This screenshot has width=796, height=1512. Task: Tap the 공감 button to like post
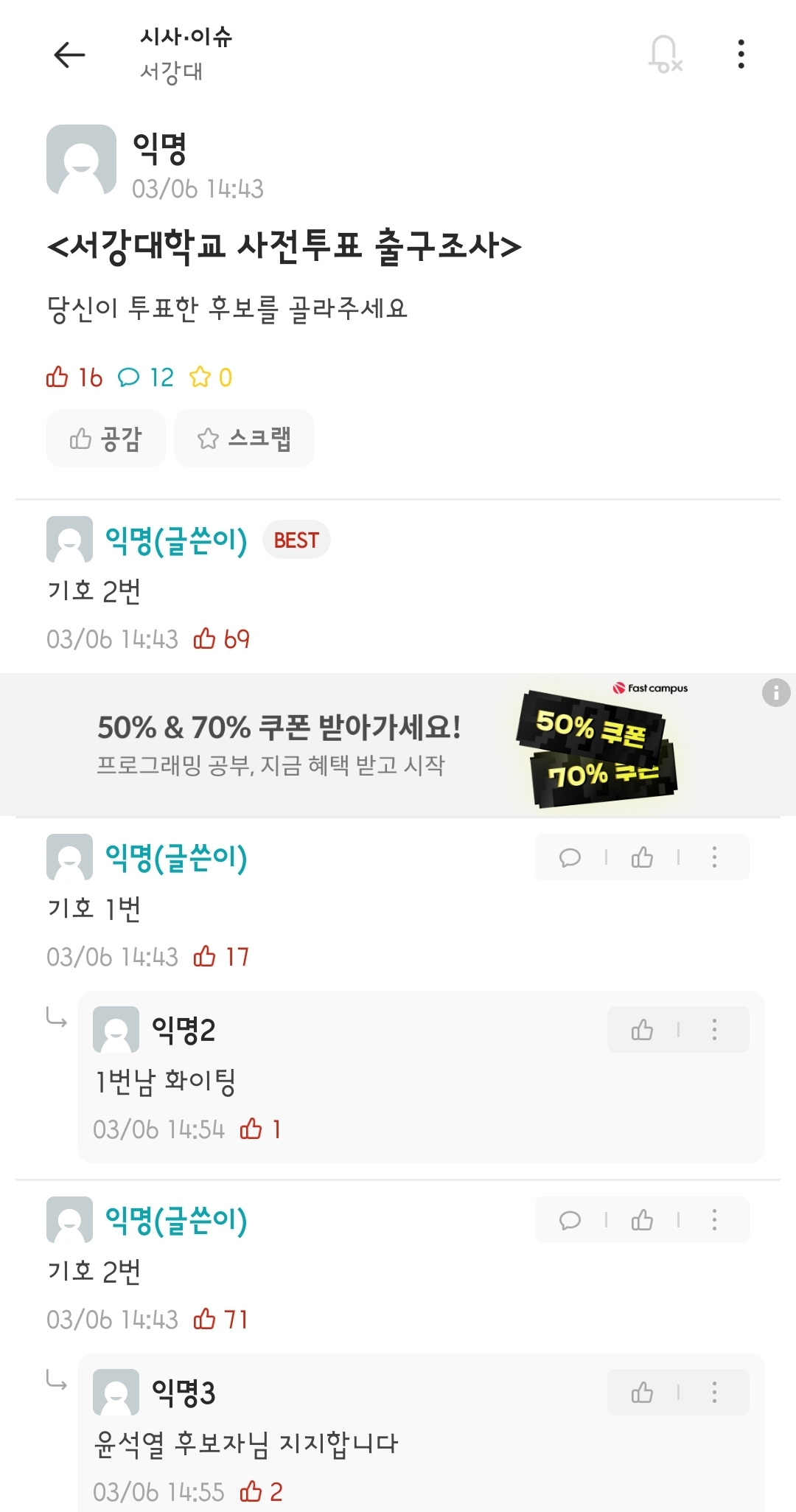pyautogui.click(x=105, y=439)
